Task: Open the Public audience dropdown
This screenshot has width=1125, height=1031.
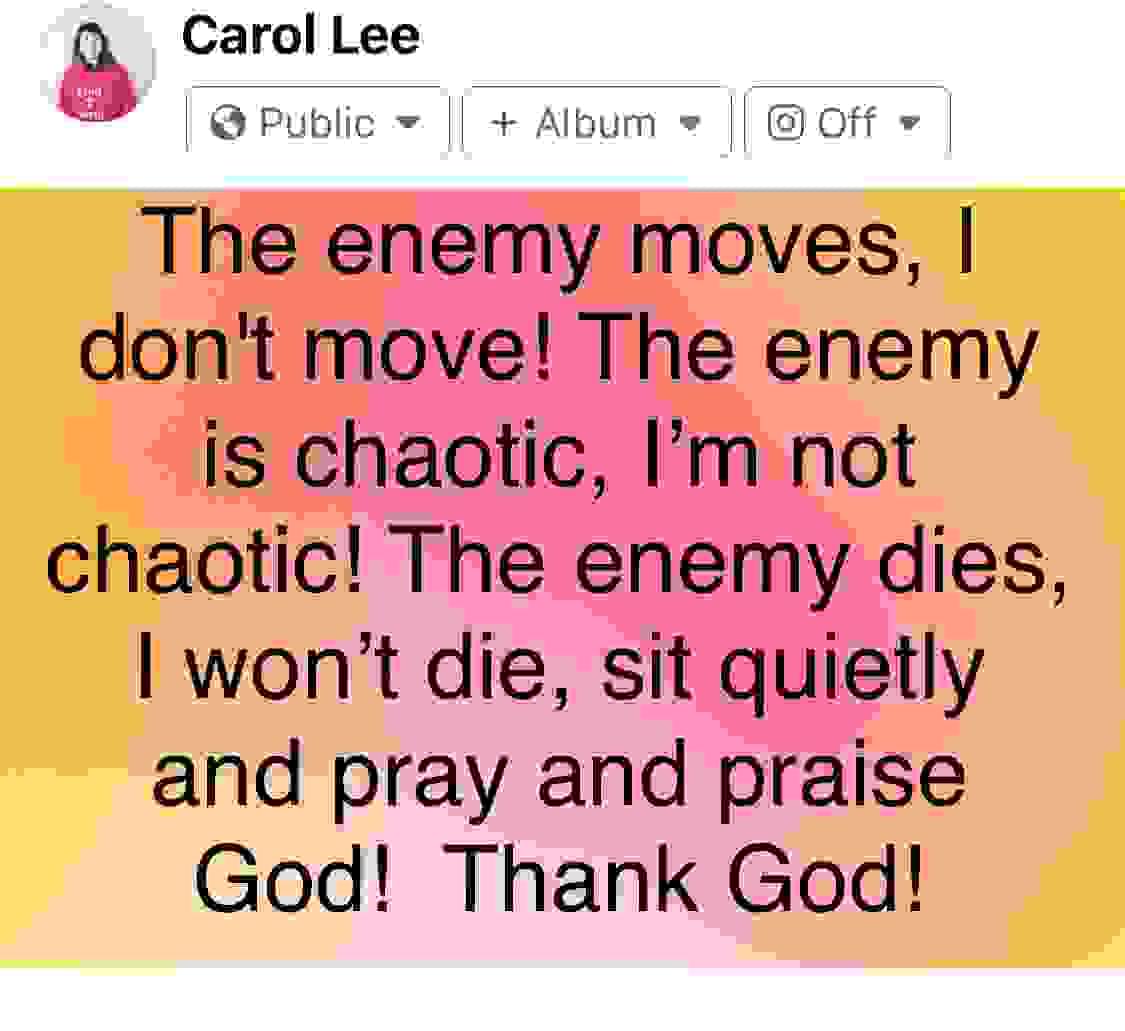Action: coord(316,123)
